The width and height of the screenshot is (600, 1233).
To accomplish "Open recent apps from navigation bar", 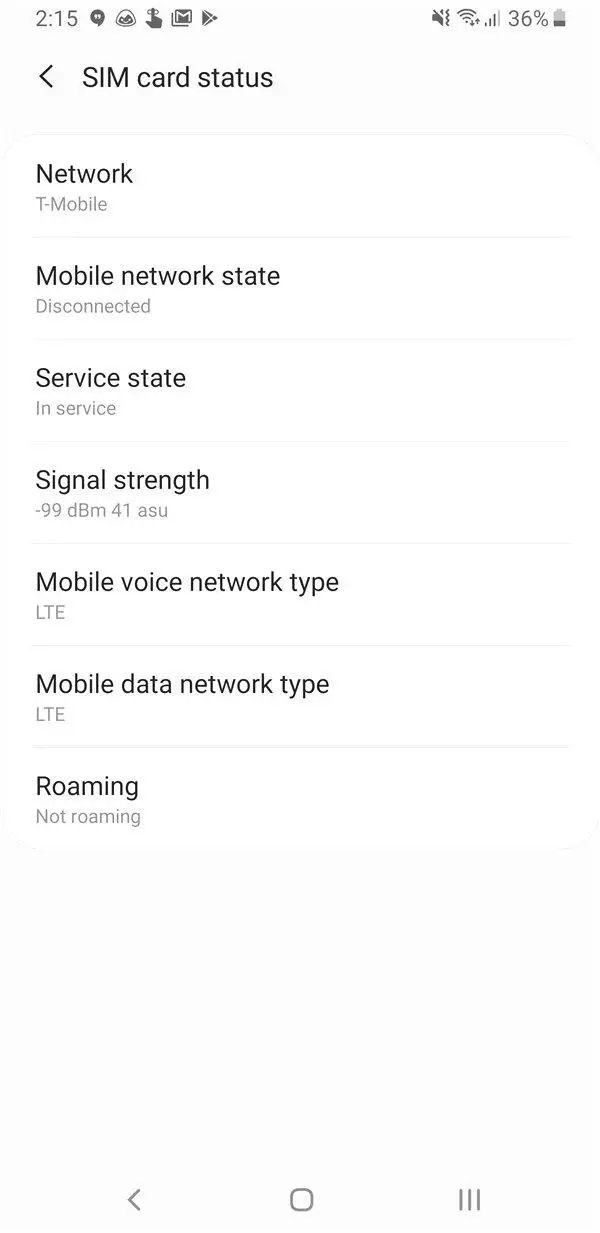I will click(x=469, y=1199).
